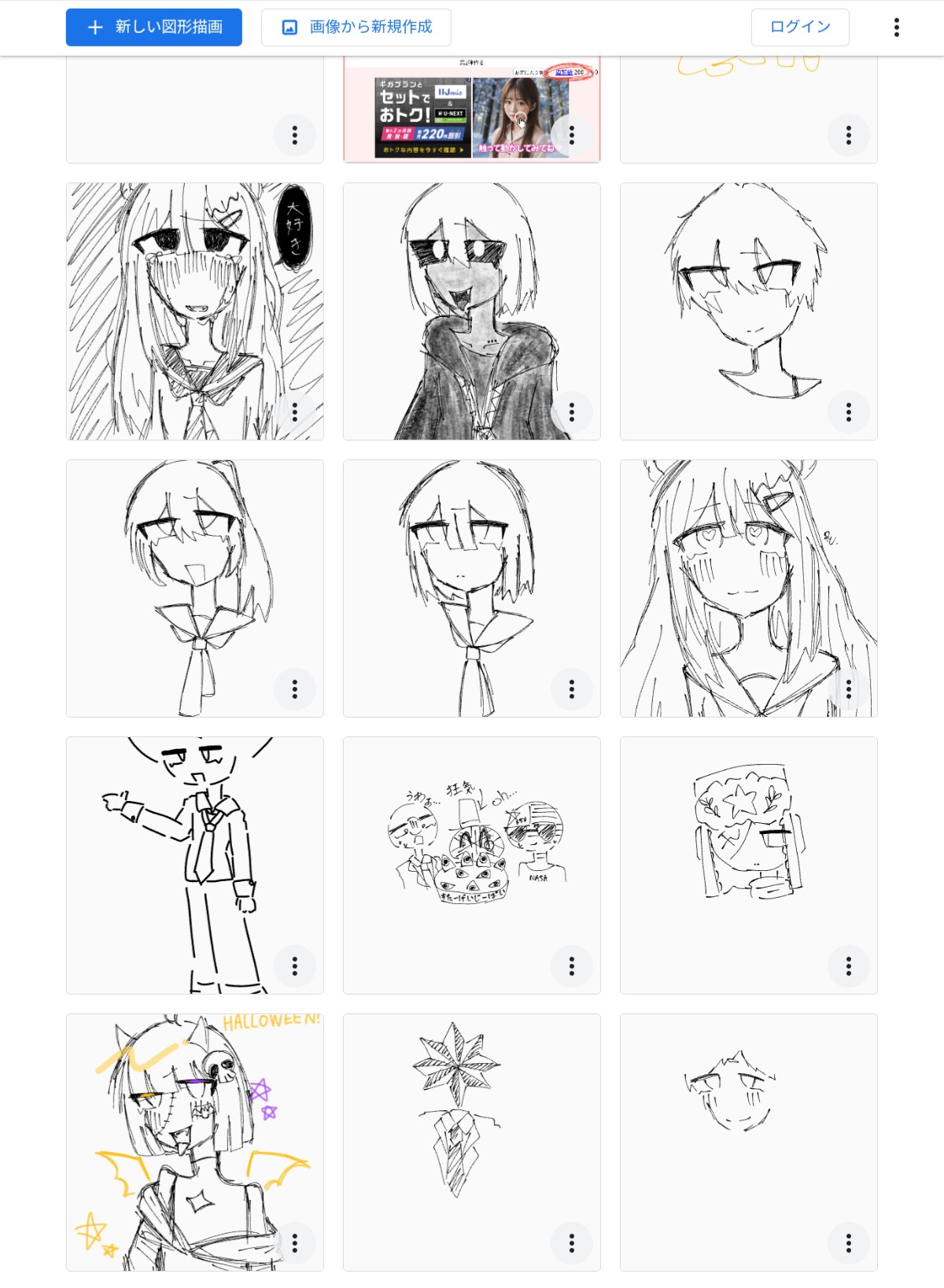Tap 画像から新規作成 button
Screen dimensions: 944x1288
pos(356,28)
